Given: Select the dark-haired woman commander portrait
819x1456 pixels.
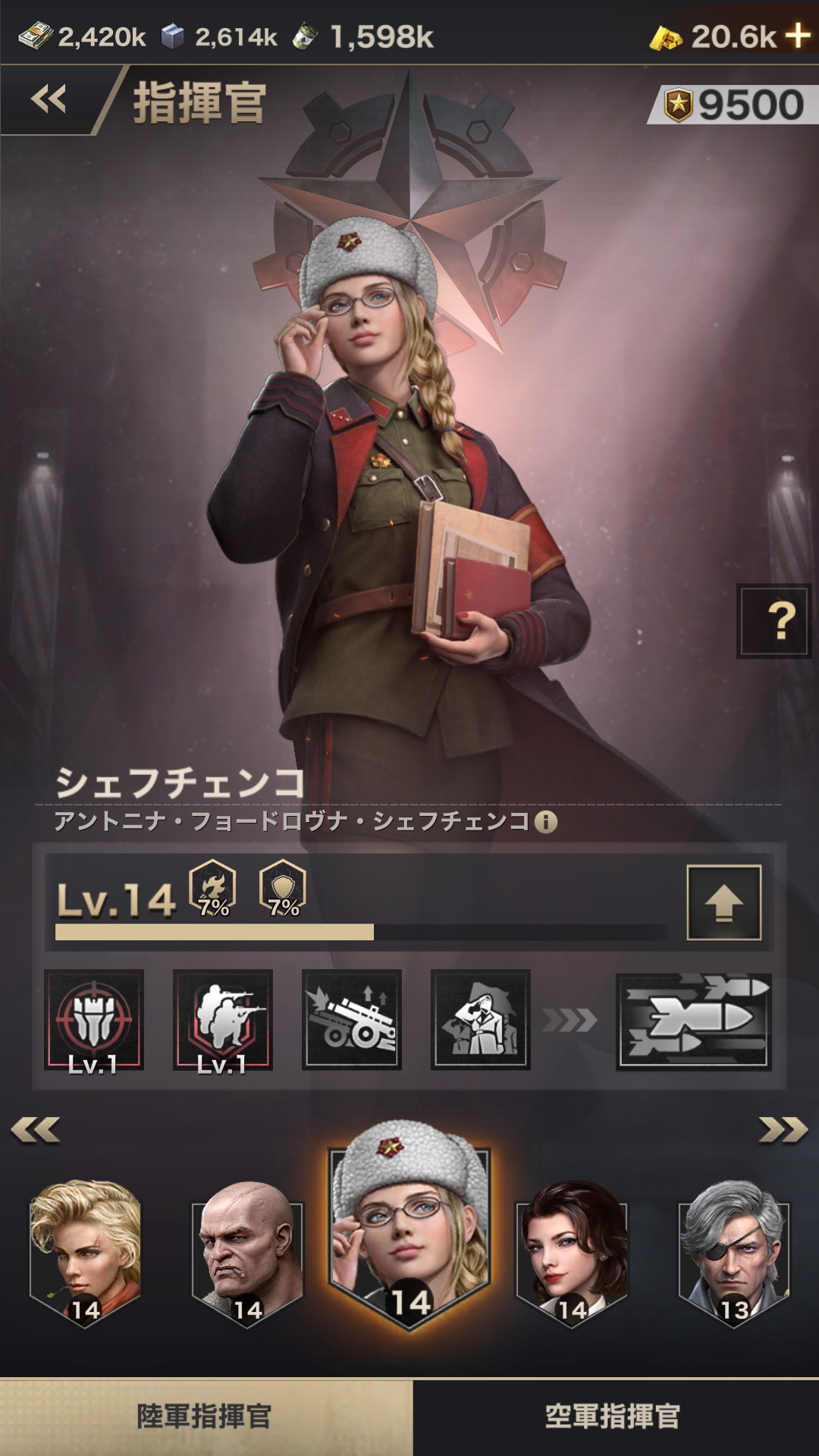Looking at the screenshot, I should click(x=572, y=1253).
